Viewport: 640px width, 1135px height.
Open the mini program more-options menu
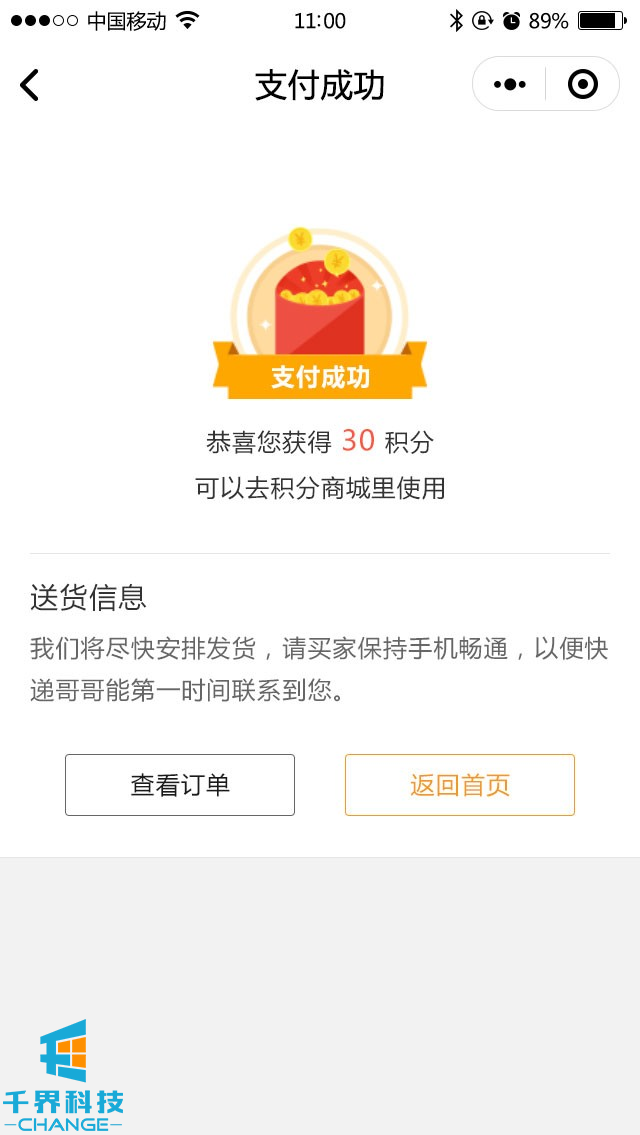coord(510,85)
